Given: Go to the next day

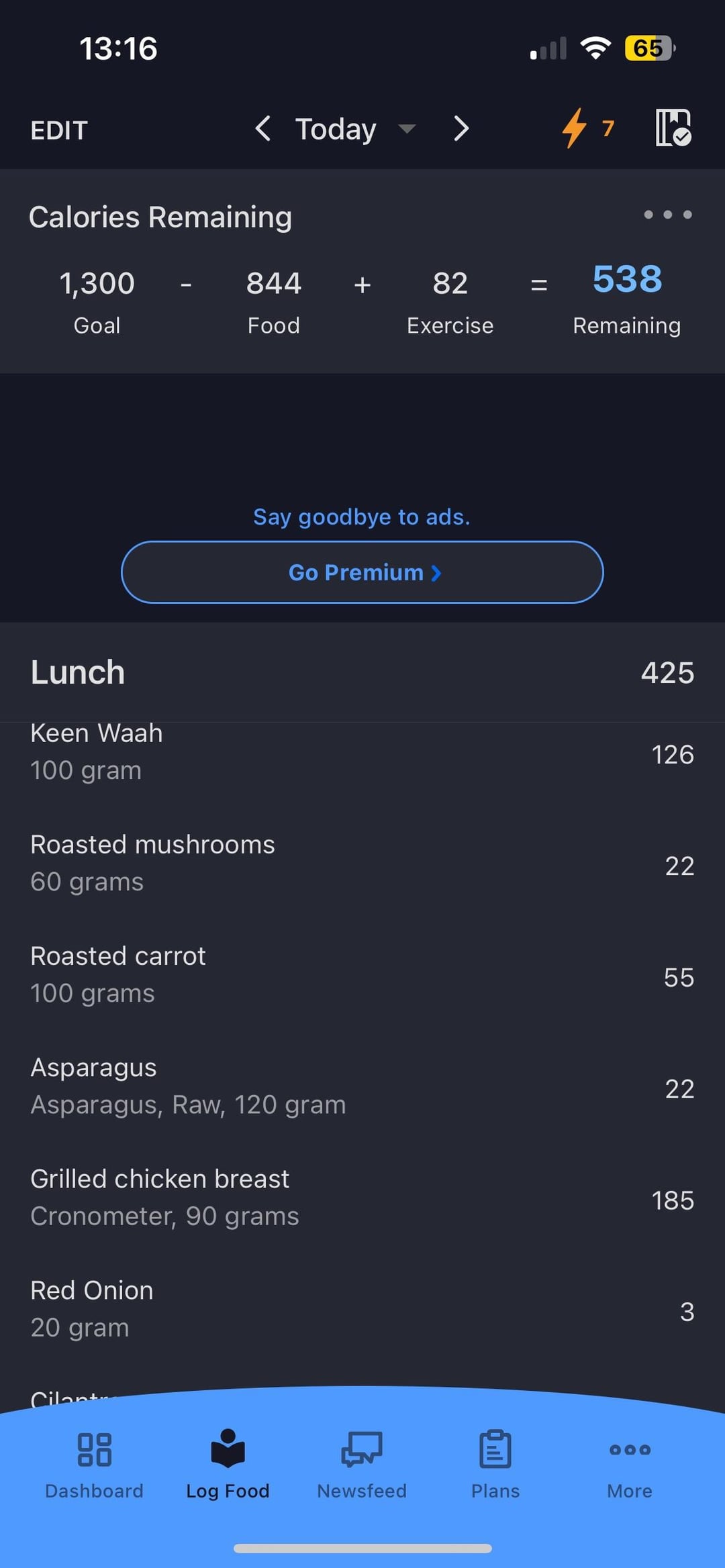Looking at the screenshot, I should pos(461,128).
